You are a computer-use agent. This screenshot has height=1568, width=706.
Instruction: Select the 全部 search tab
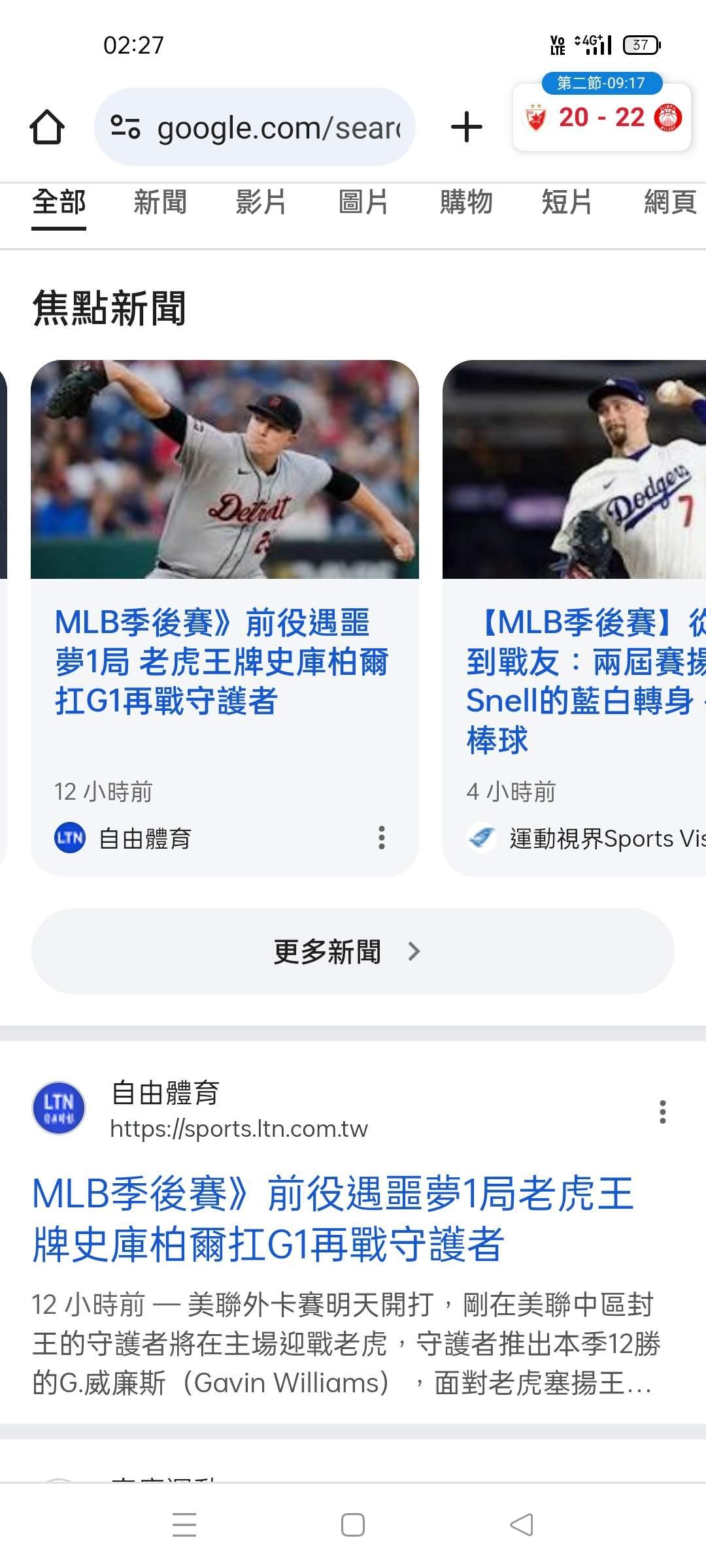pos(59,202)
